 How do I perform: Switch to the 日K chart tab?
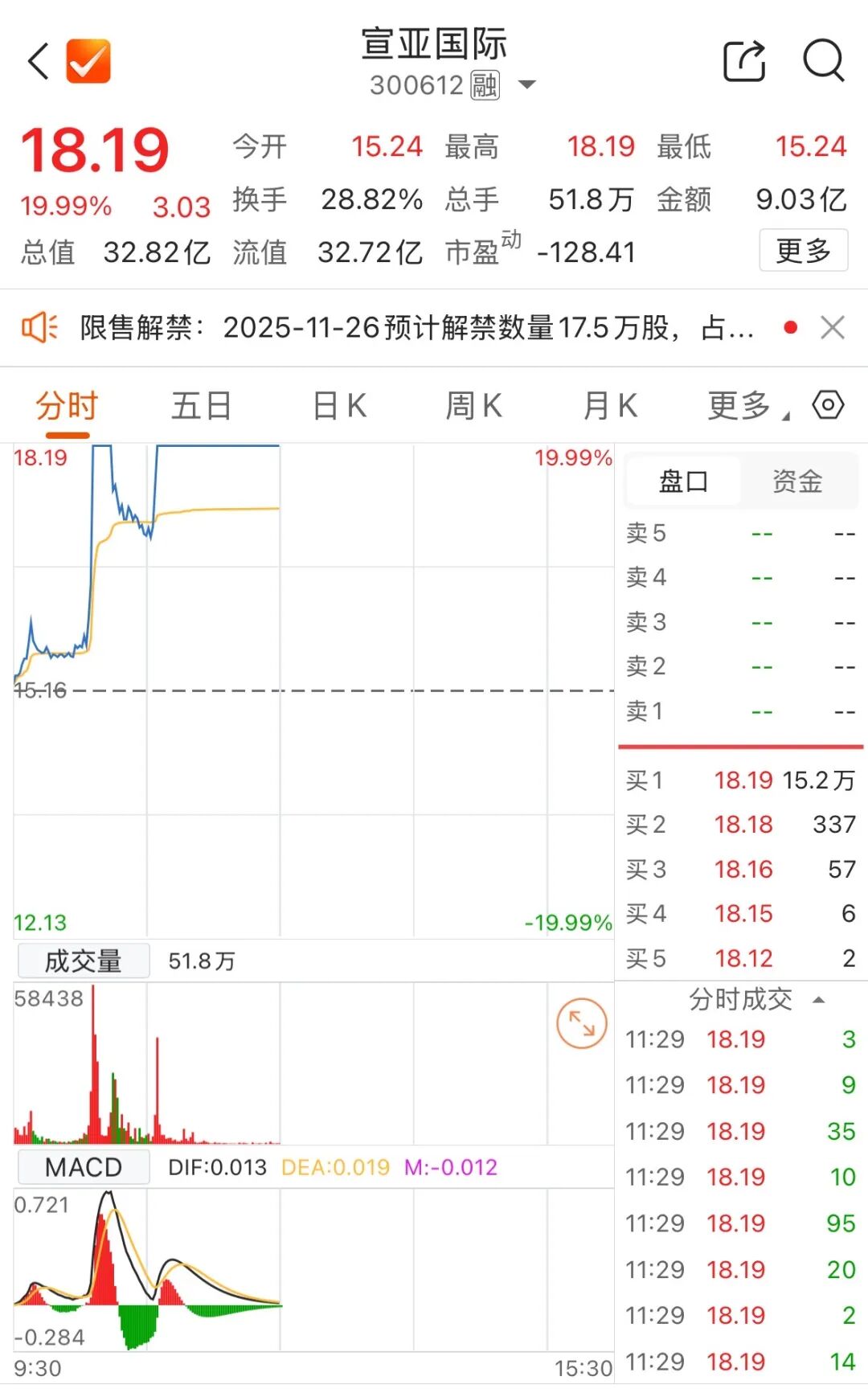[339, 406]
